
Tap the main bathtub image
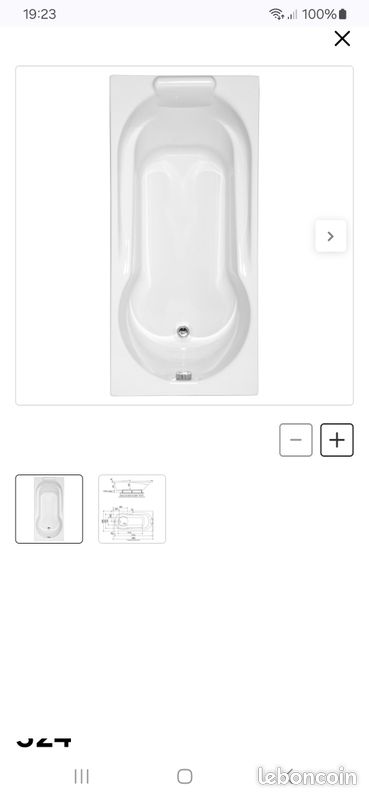[184, 235]
